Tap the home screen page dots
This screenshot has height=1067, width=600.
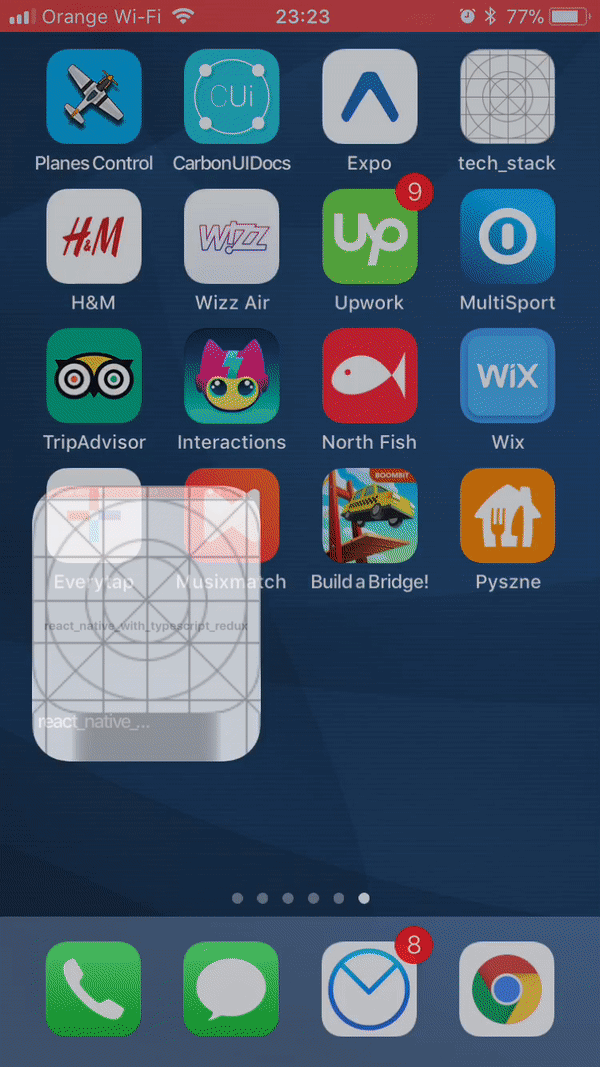pyautogui.click(x=300, y=898)
